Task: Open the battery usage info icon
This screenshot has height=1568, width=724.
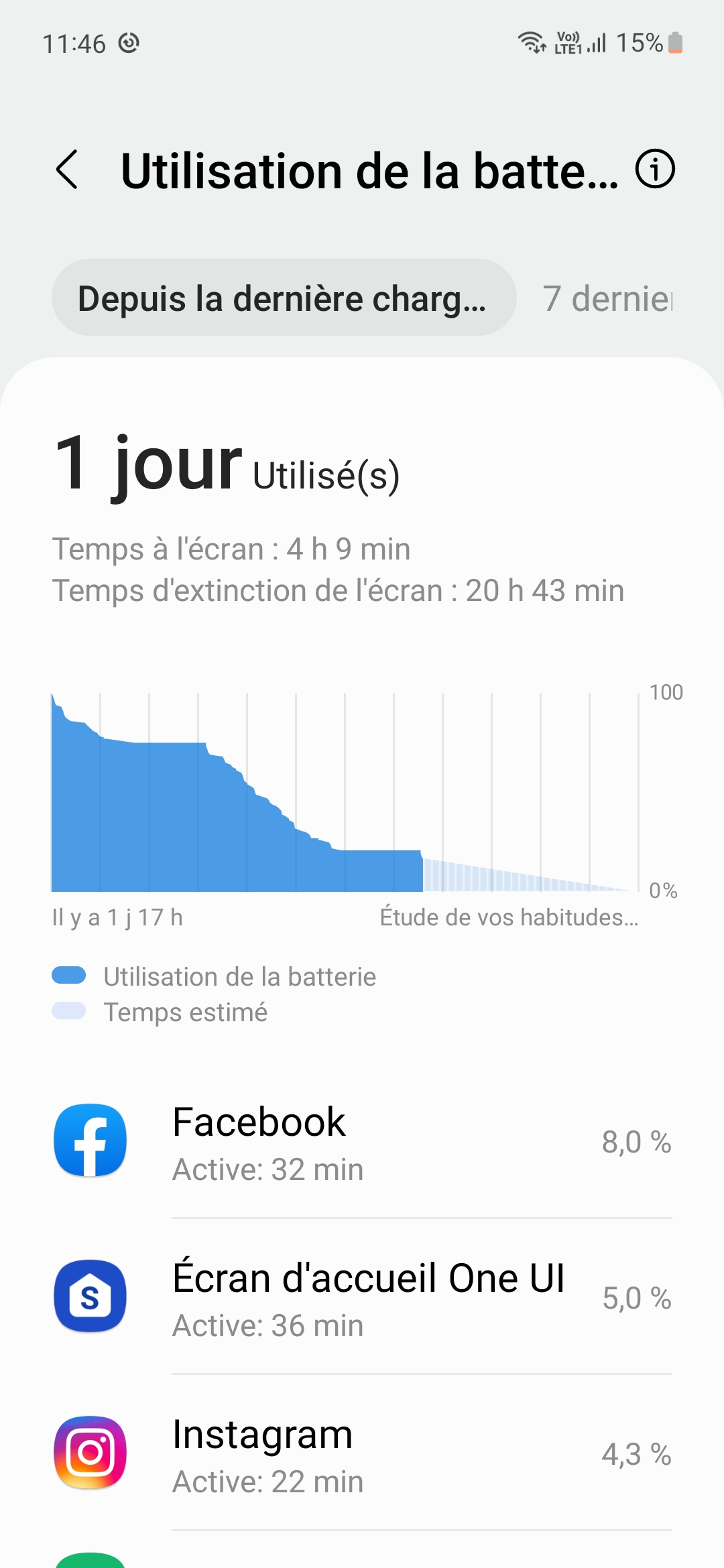Action: point(655,170)
